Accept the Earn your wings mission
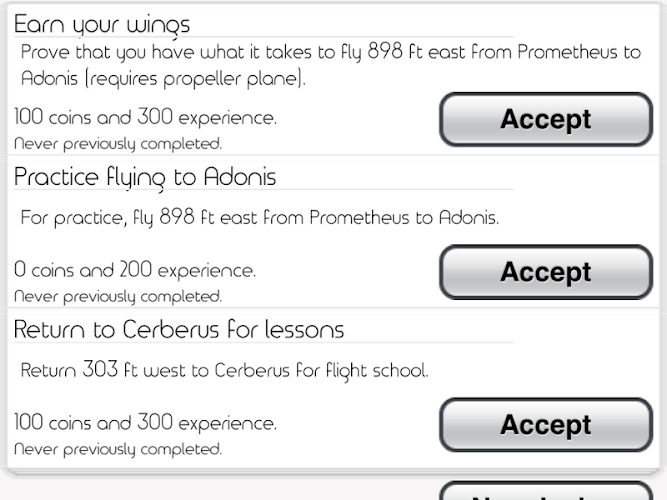This screenshot has width=667, height=500. 545,120
